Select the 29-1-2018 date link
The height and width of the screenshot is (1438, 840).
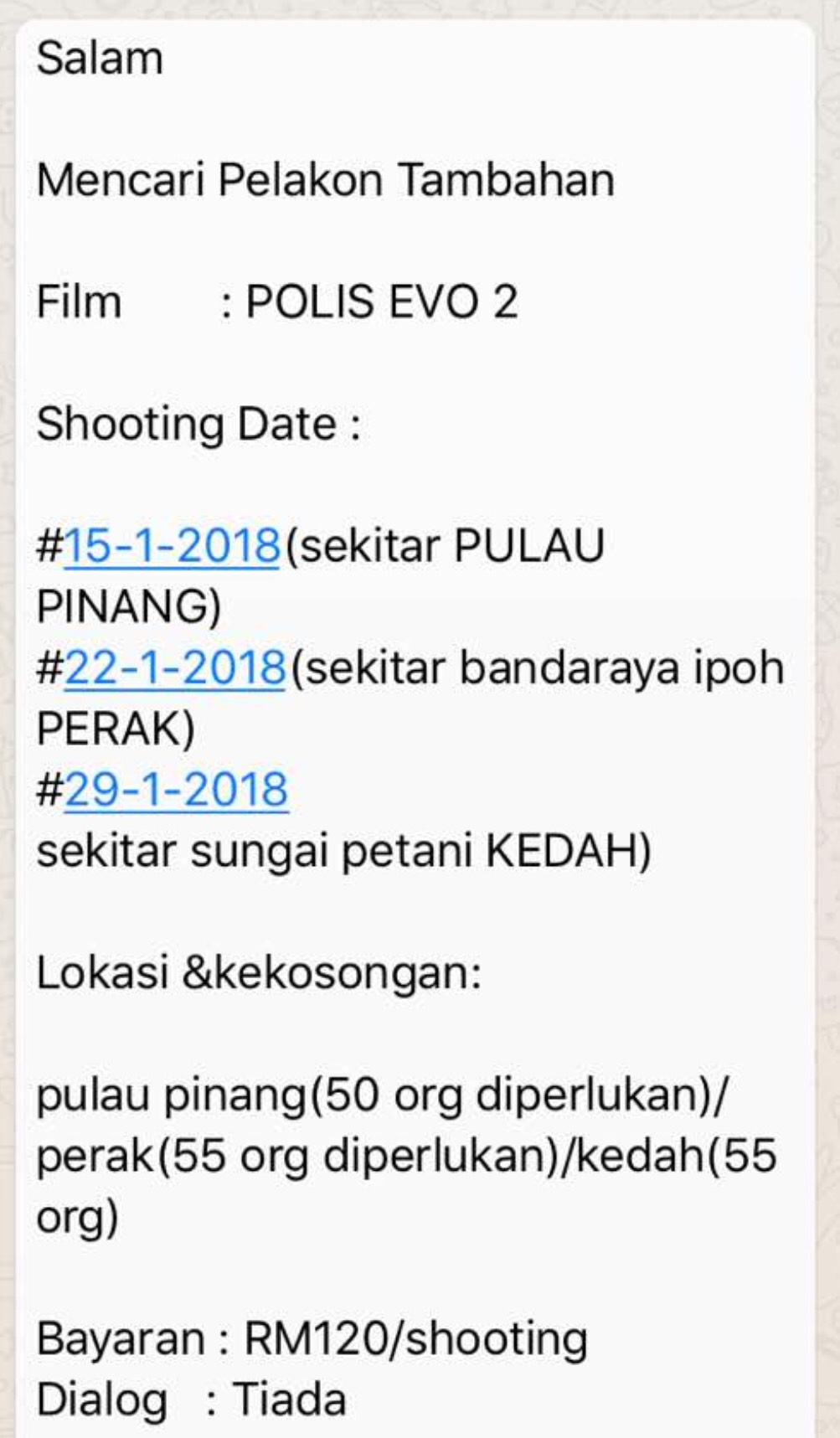tap(176, 790)
